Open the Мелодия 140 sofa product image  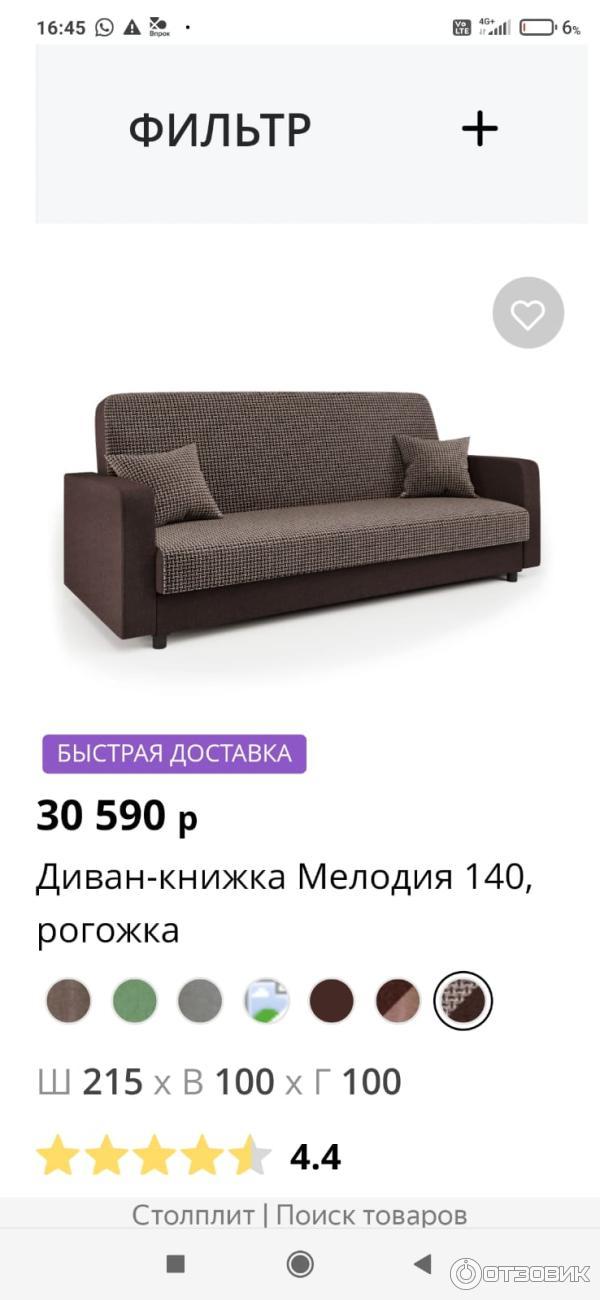301,517
